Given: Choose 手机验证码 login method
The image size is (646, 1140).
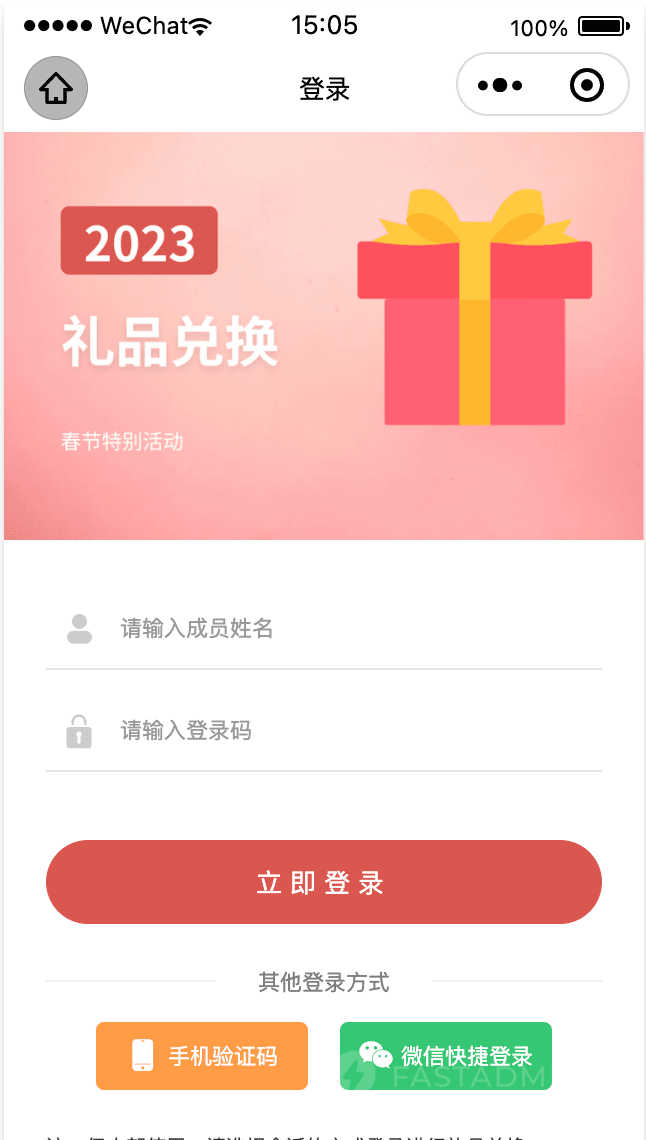Looking at the screenshot, I should pos(202,1056).
